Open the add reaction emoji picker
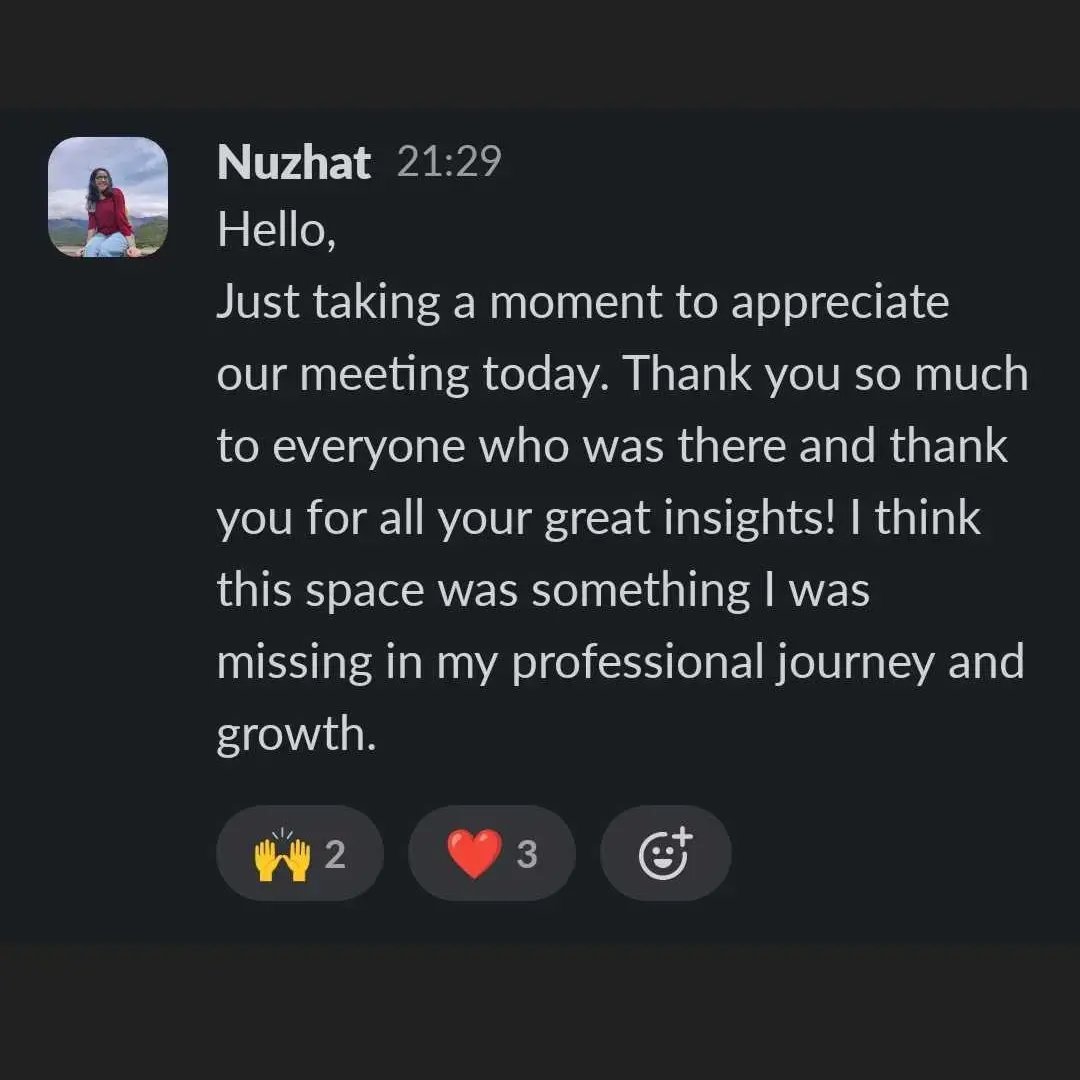Viewport: 1080px width, 1080px height. click(x=665, y=854)
